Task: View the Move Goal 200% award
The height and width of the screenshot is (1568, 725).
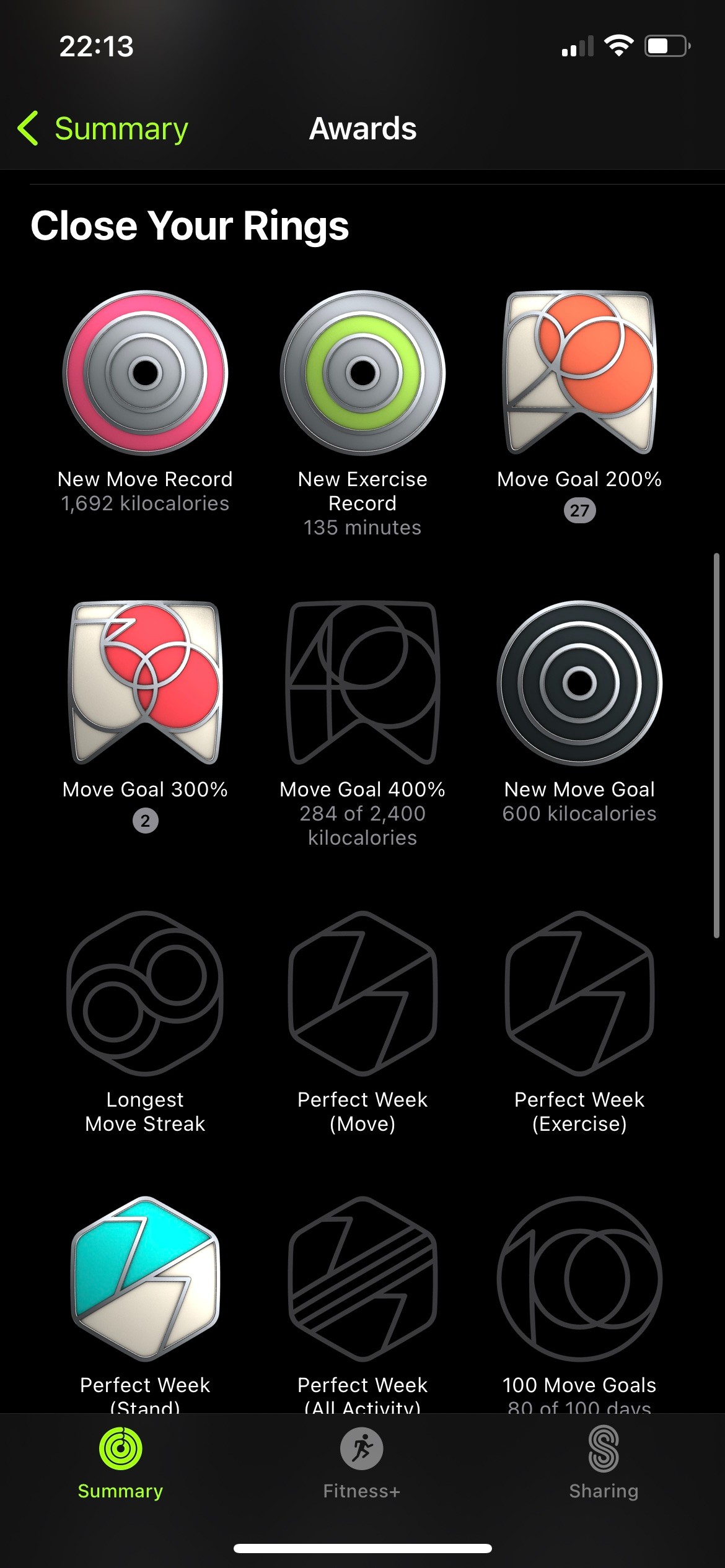Action: (579, 373)
